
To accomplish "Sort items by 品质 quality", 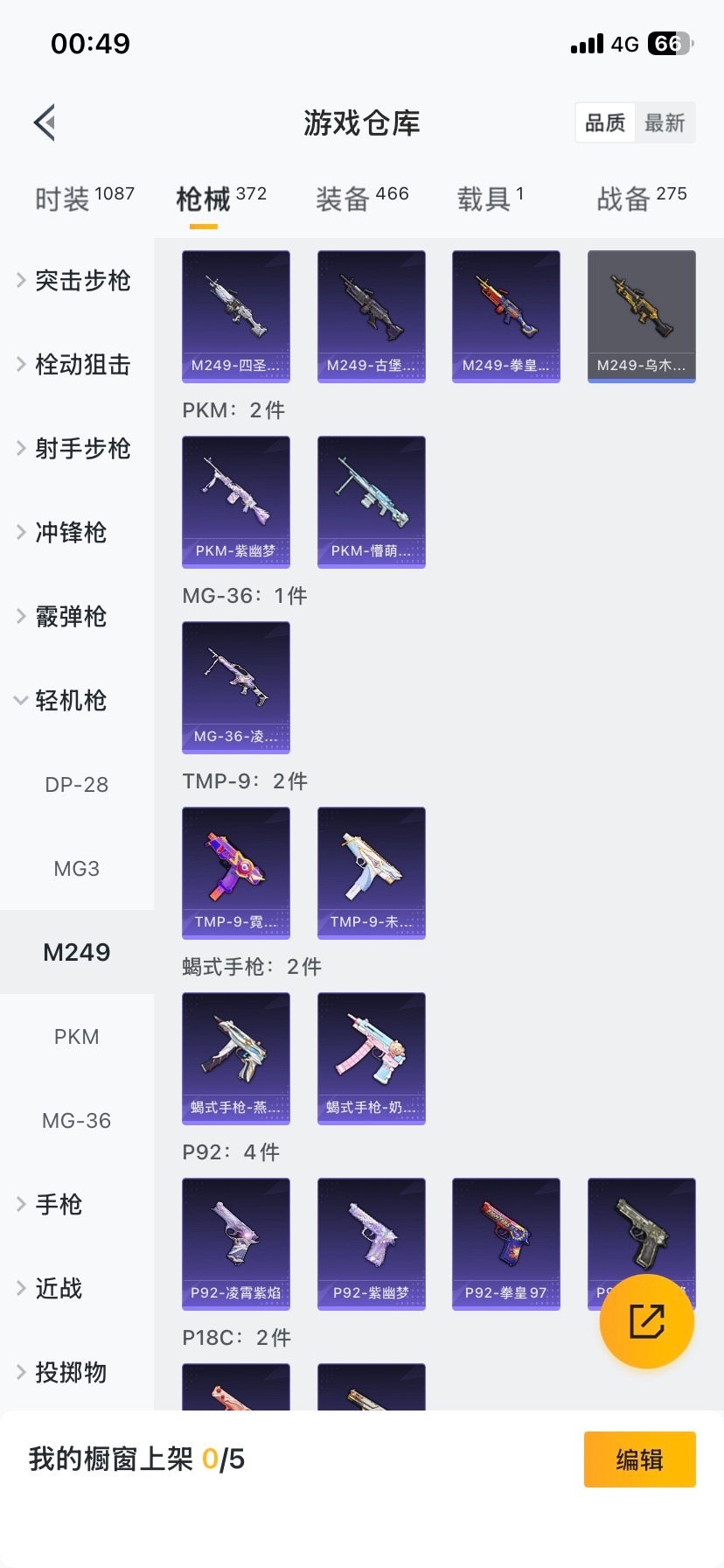I will [604, 122].
